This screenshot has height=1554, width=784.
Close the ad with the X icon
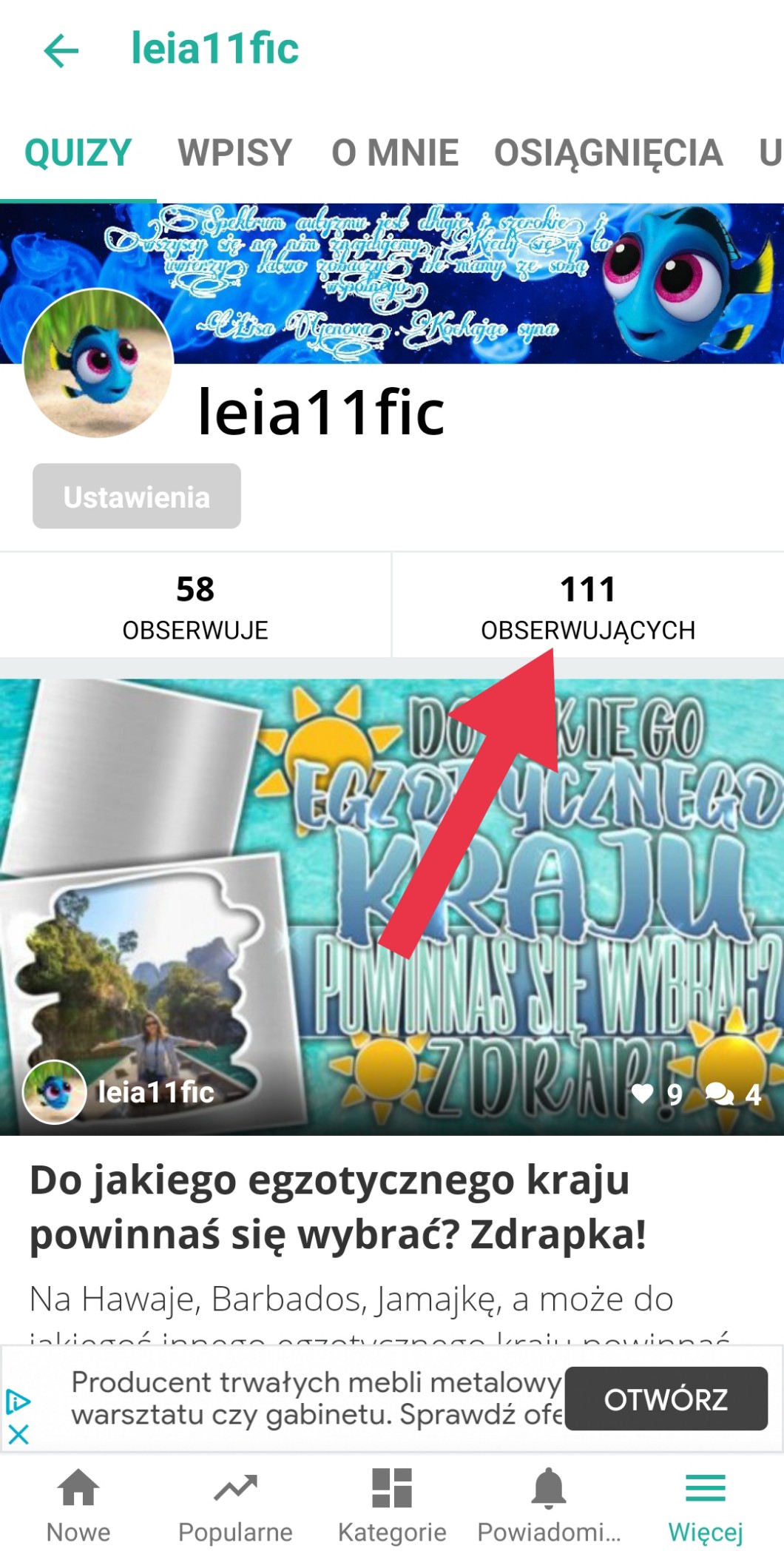(x=18, y=1435)
